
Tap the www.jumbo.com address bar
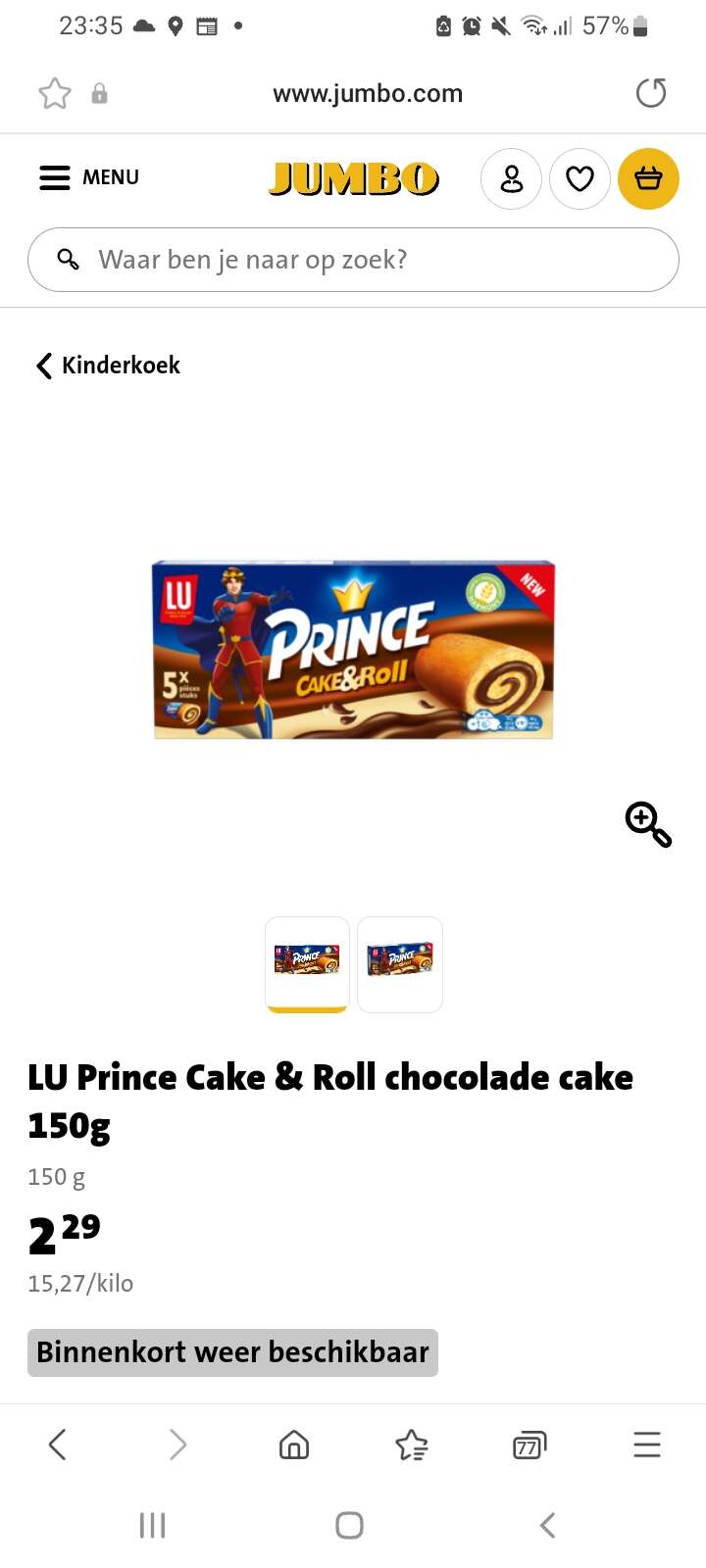pyautogui.click(x=368, y=93)
